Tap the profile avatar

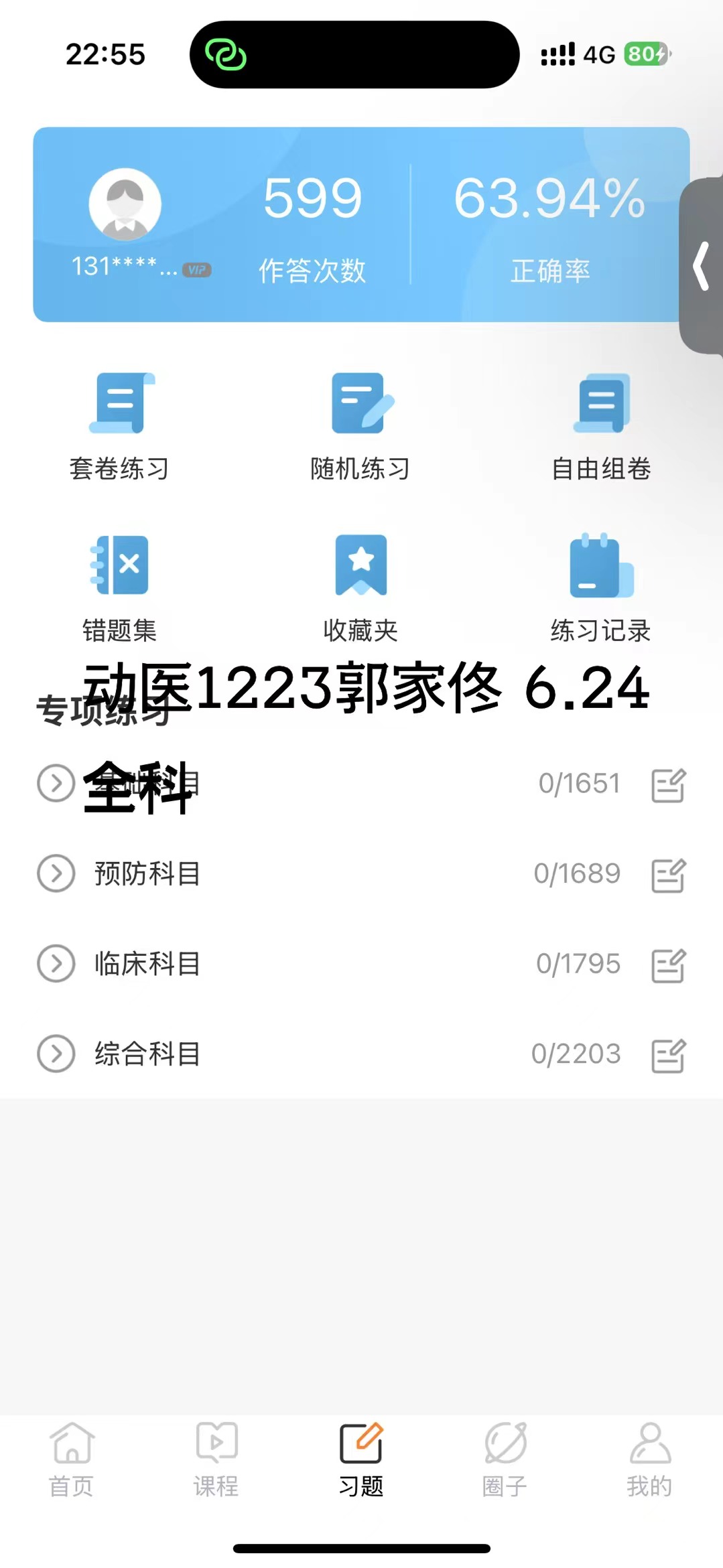125,204
